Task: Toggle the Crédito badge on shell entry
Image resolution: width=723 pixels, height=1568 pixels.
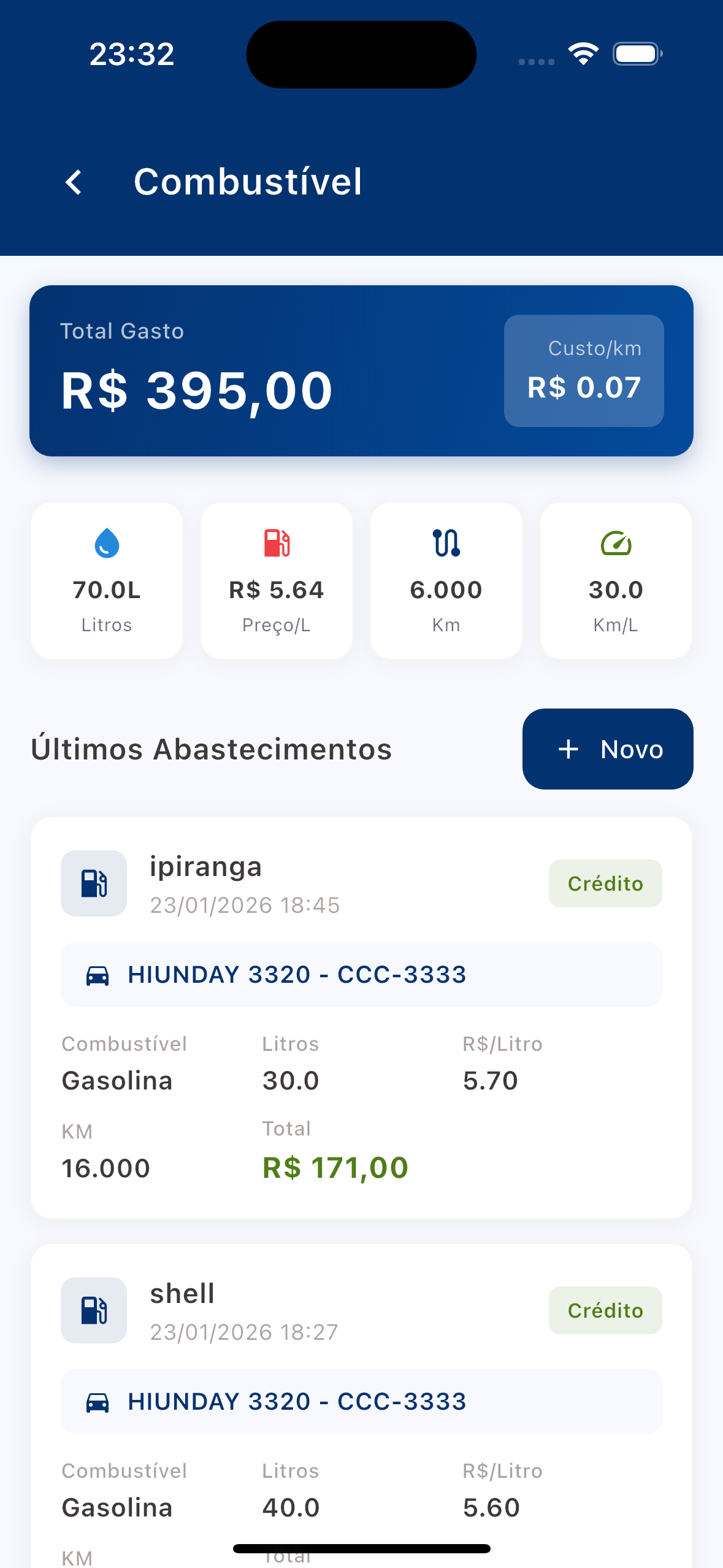Action: point(605,1310)
